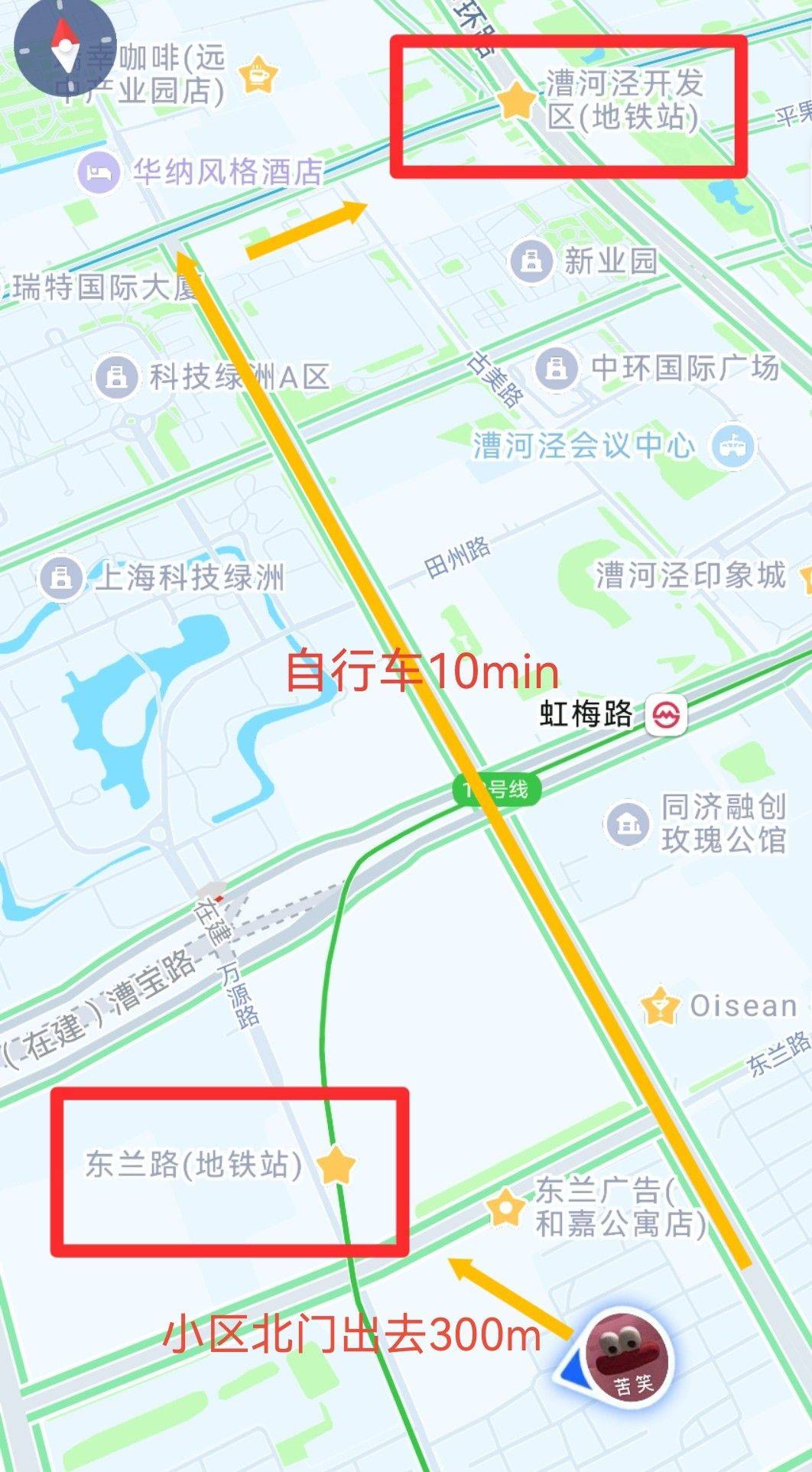Image resolution: width=812 pixels, height=1472 pixels.
Task: Select the 同济融创玫瑰公馆 marker
Action: pyautogui.click(x=628, y=824)
